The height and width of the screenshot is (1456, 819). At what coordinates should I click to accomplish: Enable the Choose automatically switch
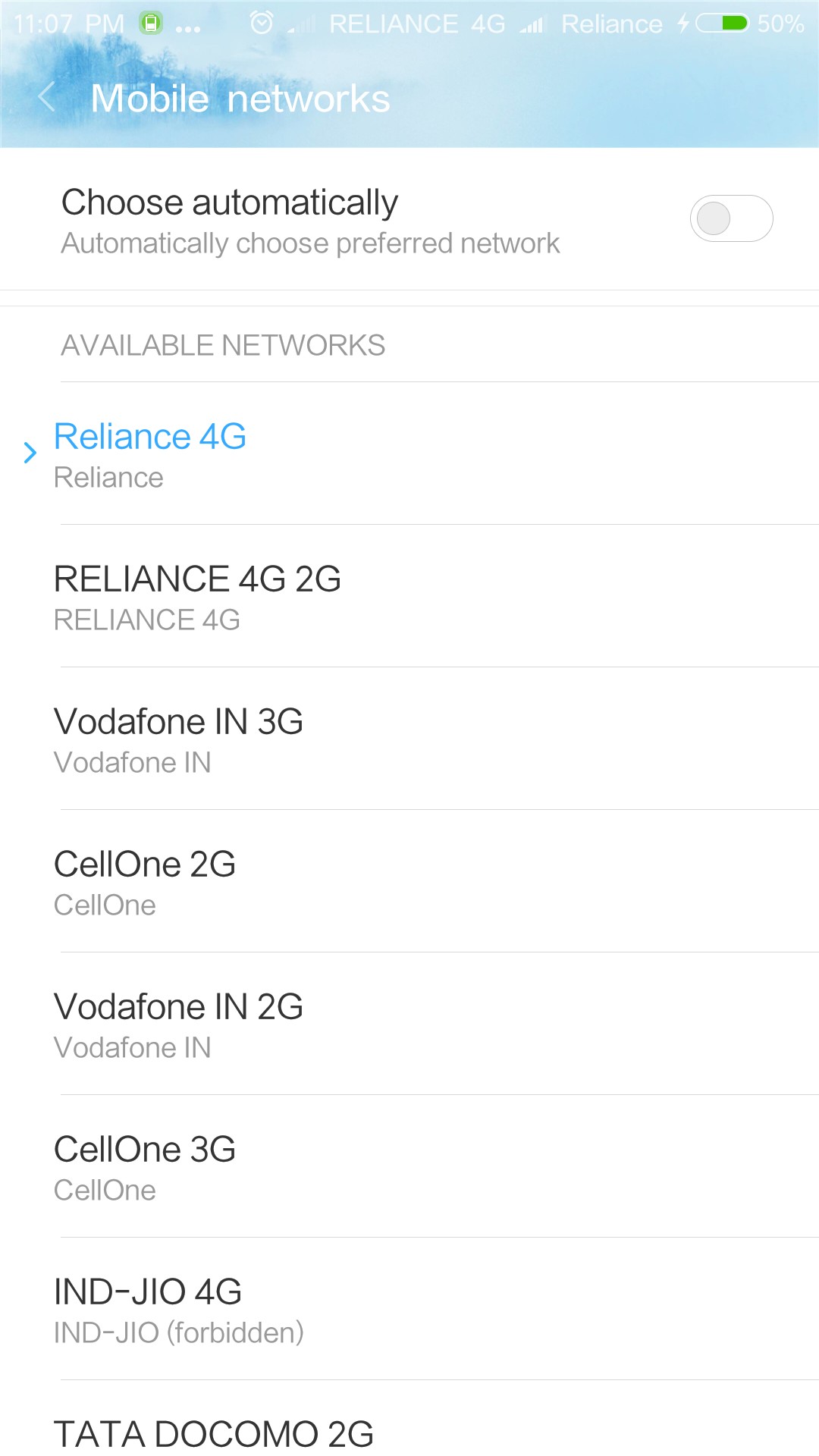point(730,219)
